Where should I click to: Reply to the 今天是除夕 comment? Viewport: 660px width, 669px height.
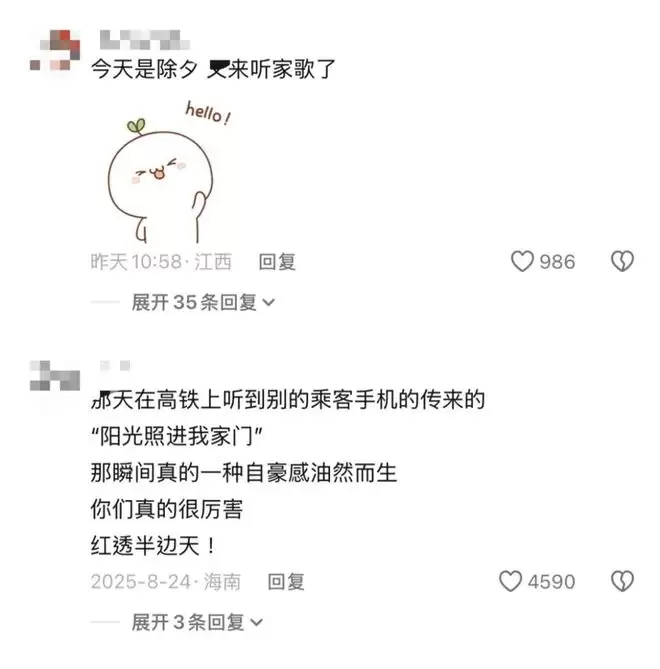click(277, 262)
